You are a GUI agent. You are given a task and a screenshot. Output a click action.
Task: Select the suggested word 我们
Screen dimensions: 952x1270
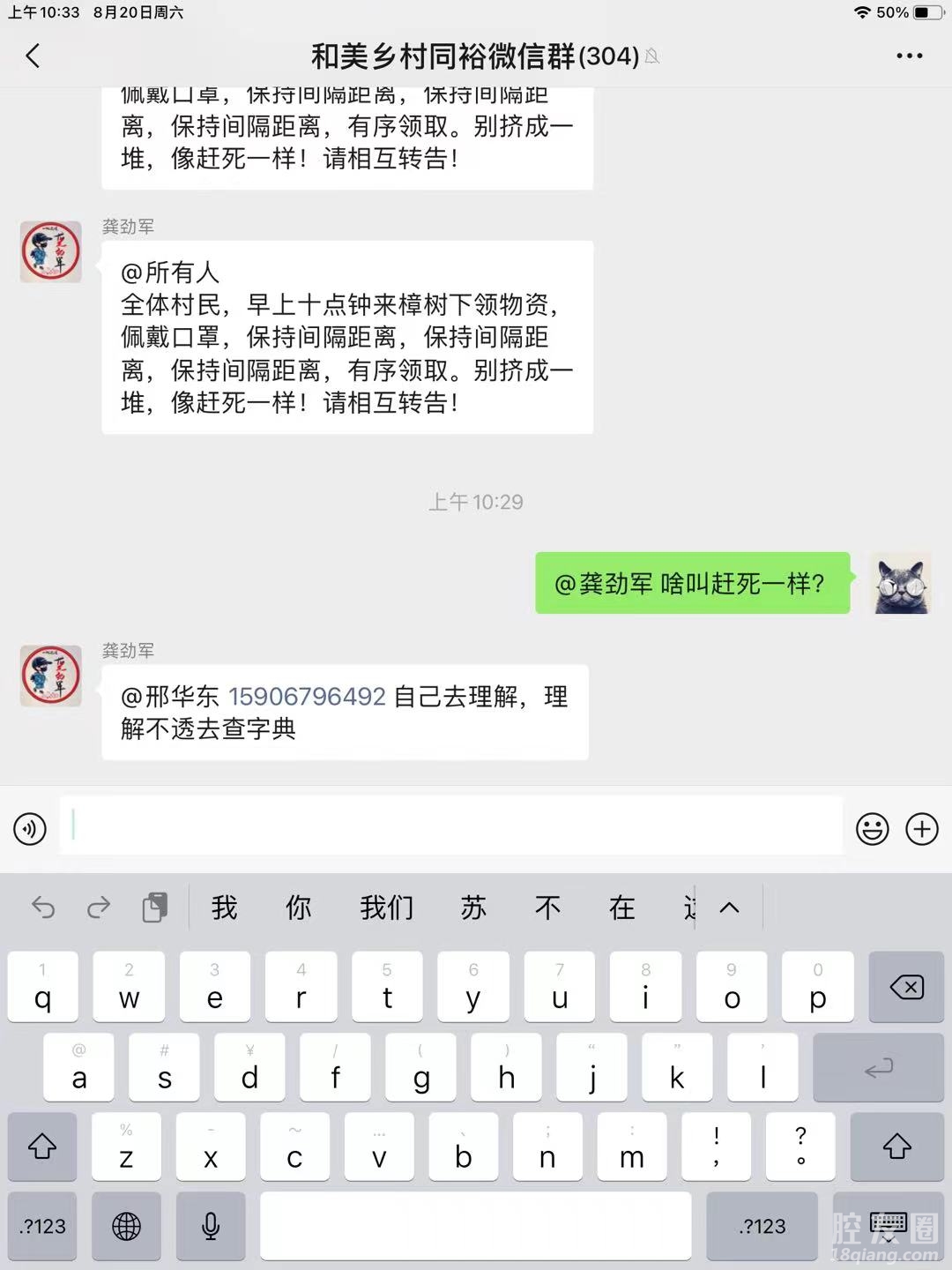386,908
